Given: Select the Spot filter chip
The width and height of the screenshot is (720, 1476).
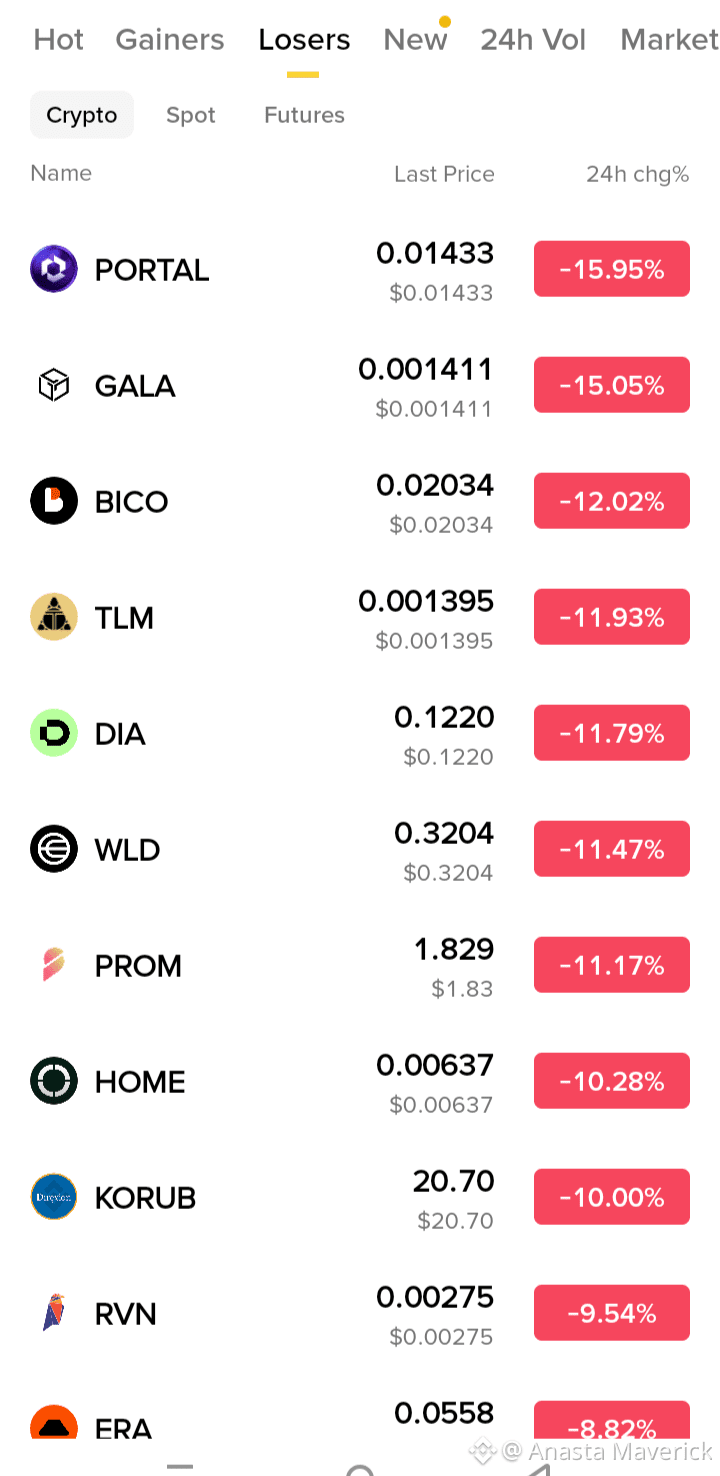Looking at the screenshot, I should coord(191,115).
